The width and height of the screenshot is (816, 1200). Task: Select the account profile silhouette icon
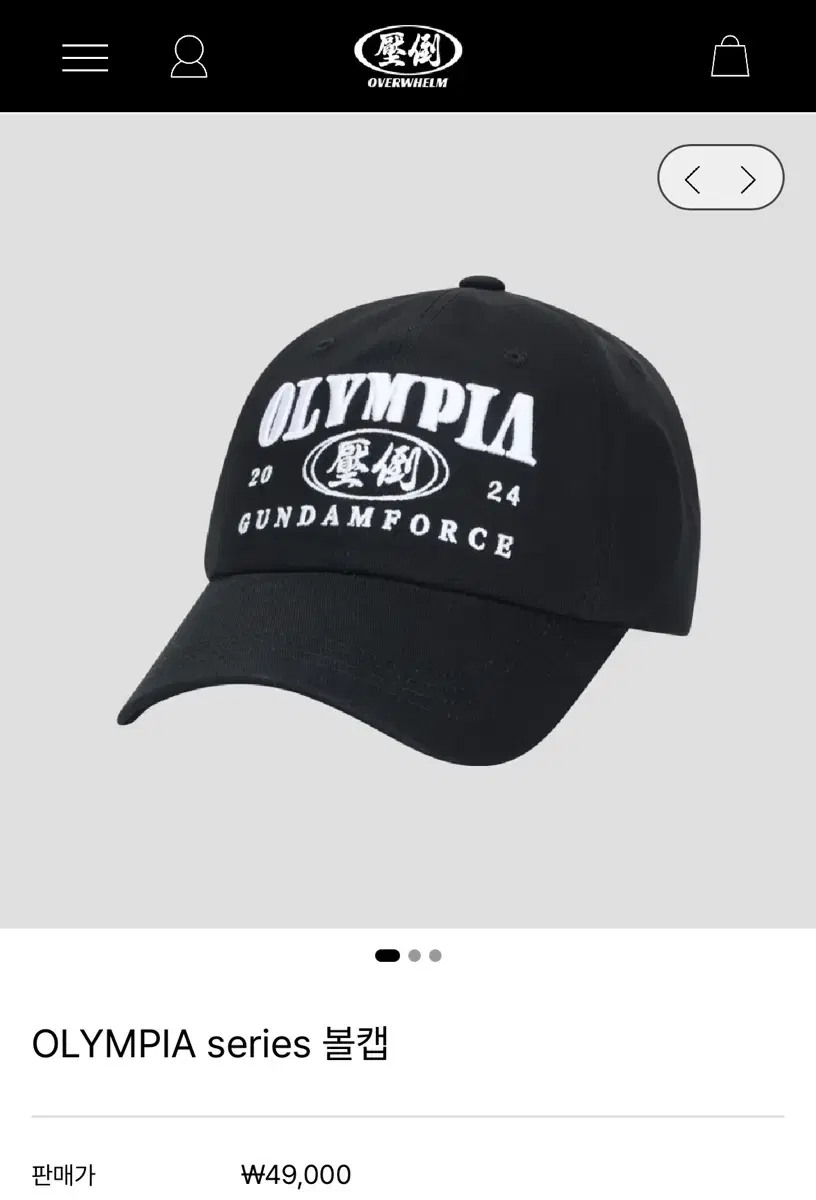pyautogui.click(x=190, y=58)
